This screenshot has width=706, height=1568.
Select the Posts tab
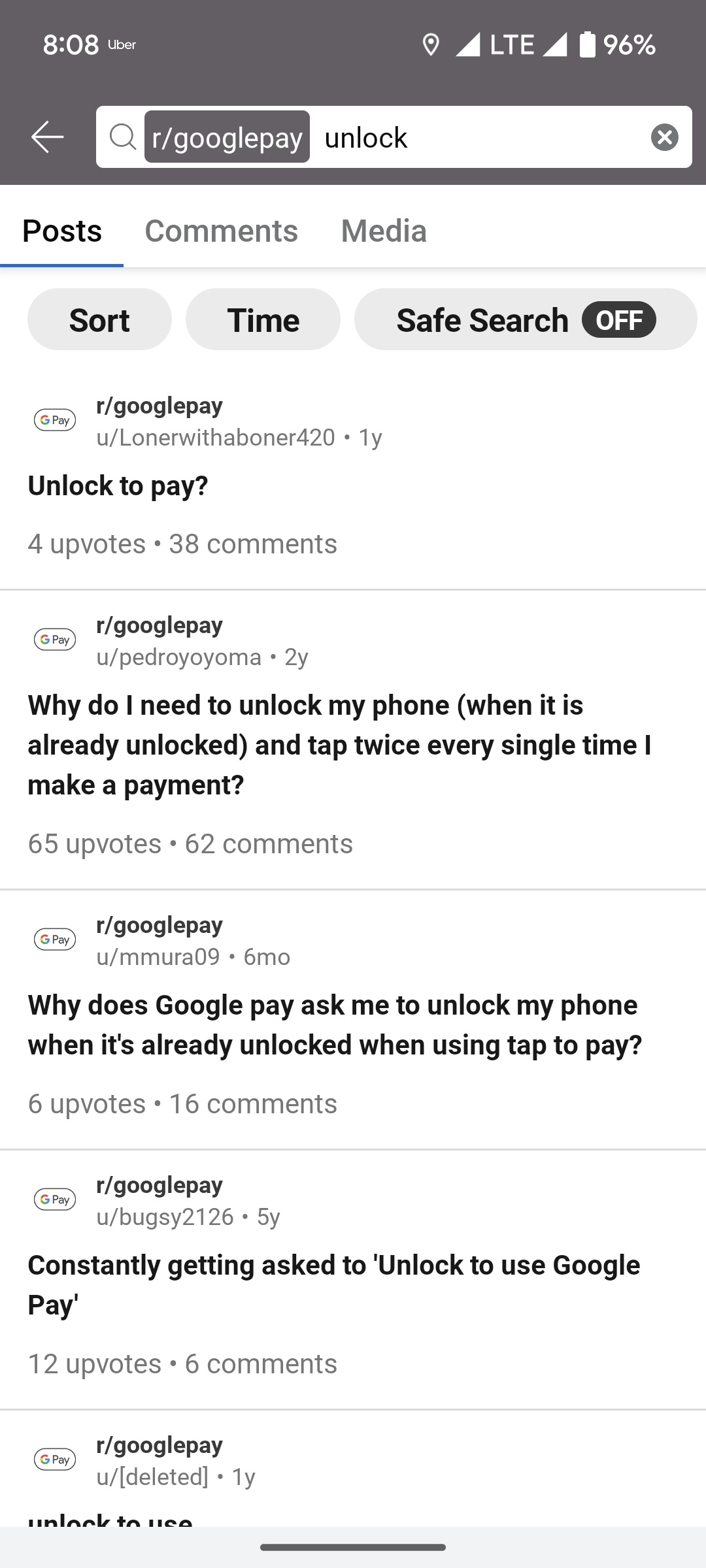click(x=62, y=231)
